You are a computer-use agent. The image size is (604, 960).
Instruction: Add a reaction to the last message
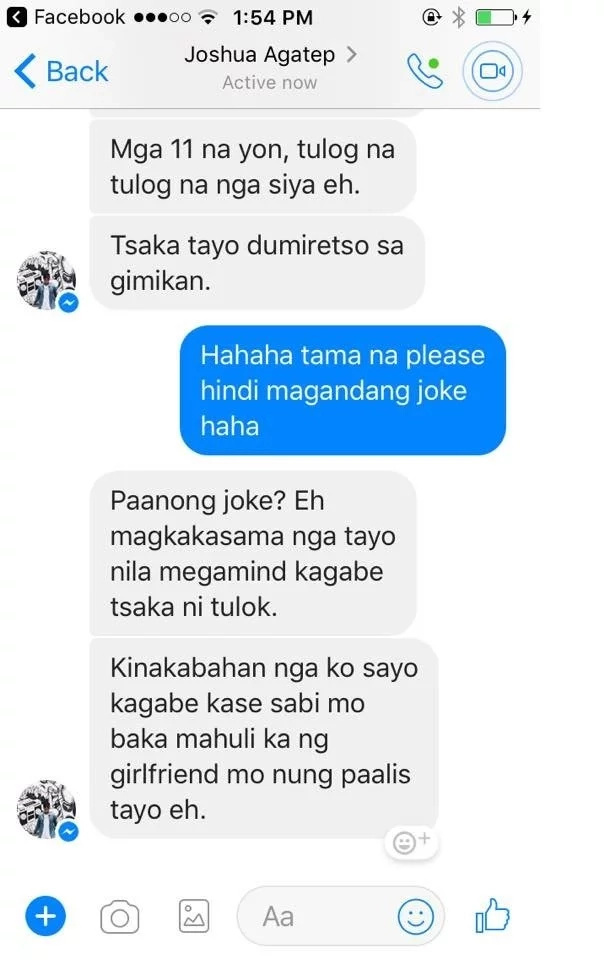click(x=410, y=842)
